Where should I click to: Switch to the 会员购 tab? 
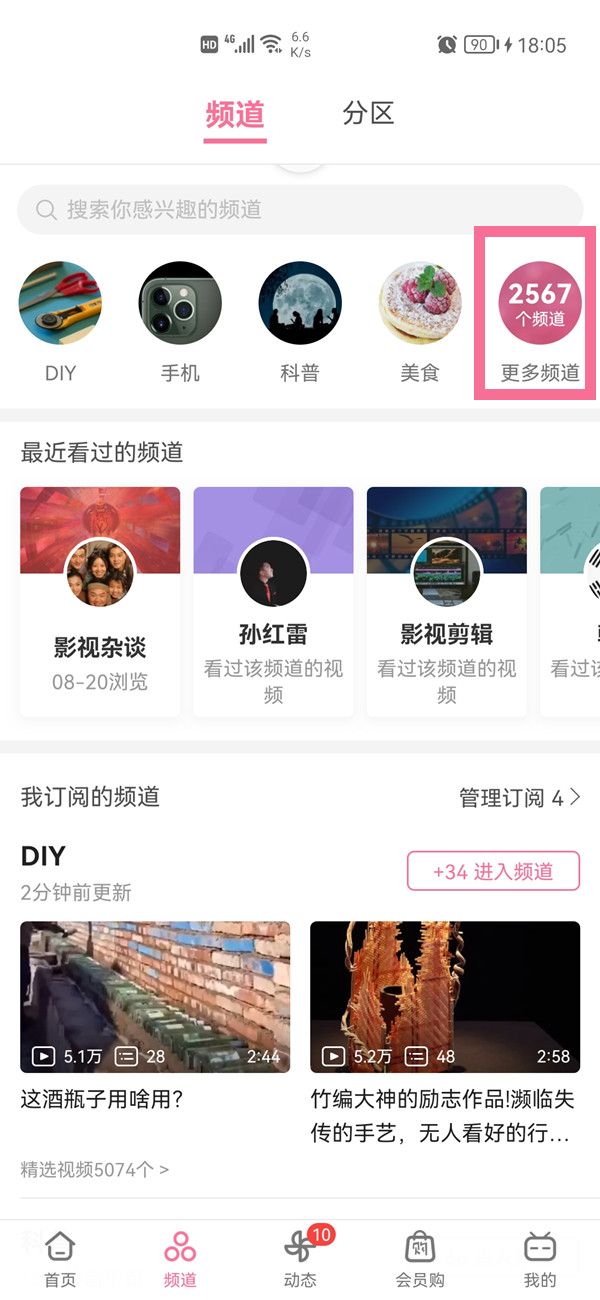click(x=420, y=1258)
